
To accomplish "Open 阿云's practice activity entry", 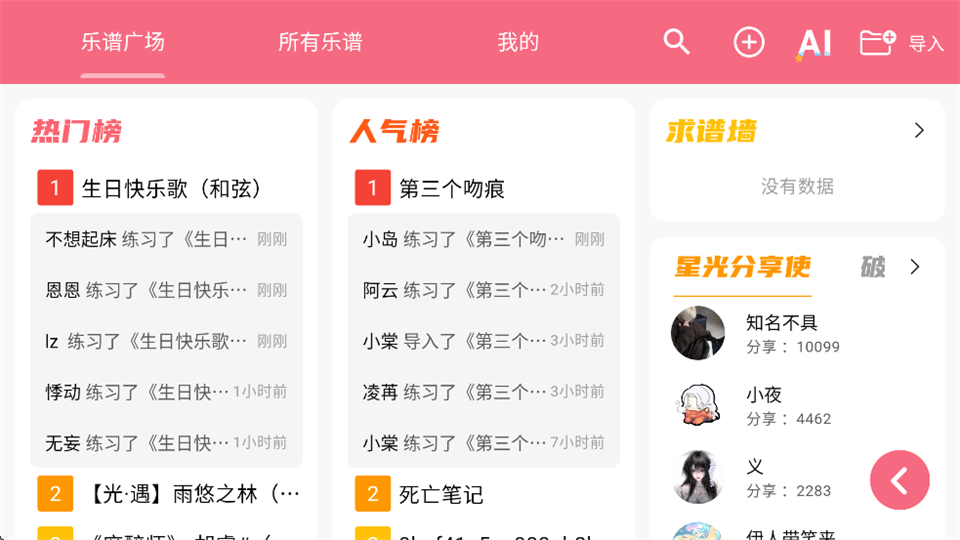I will (x=483, y=290).
